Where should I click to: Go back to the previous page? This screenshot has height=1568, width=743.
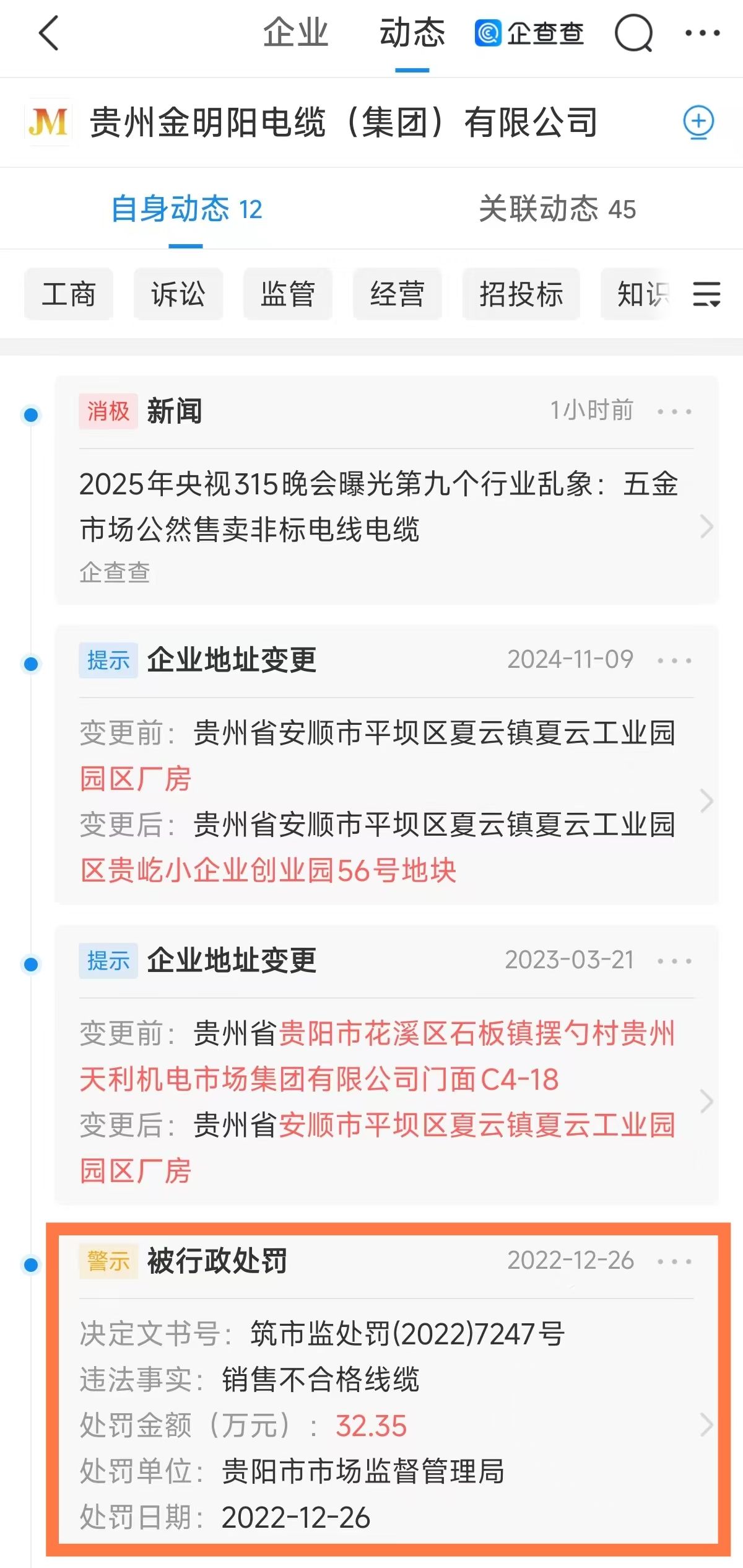(48, 33)
